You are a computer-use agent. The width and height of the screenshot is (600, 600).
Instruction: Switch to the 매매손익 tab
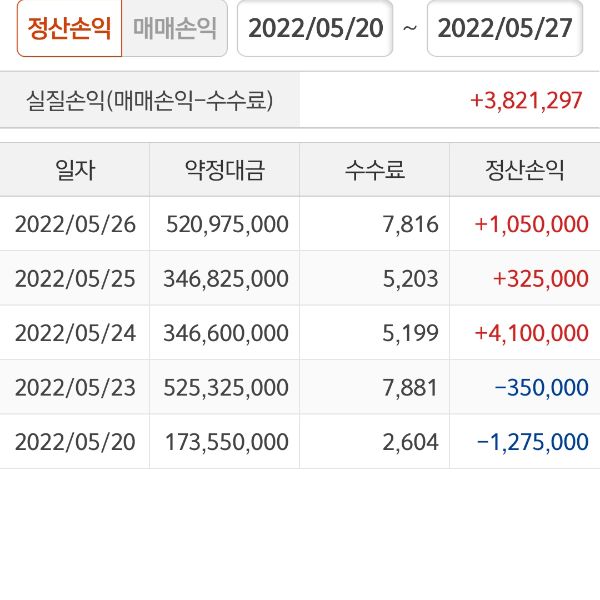click(x=174, y=28)
